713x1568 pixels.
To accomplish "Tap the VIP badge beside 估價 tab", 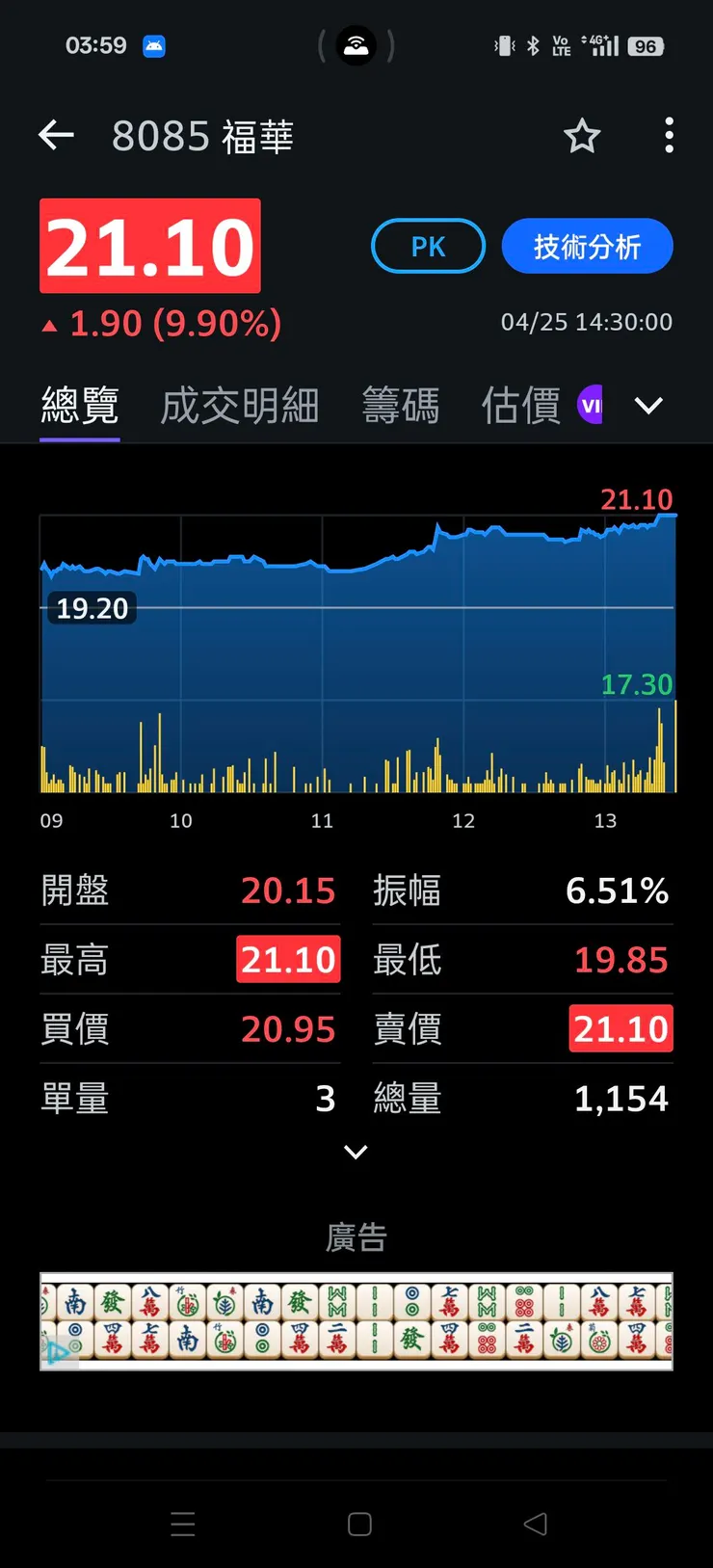I will [591, 405].
